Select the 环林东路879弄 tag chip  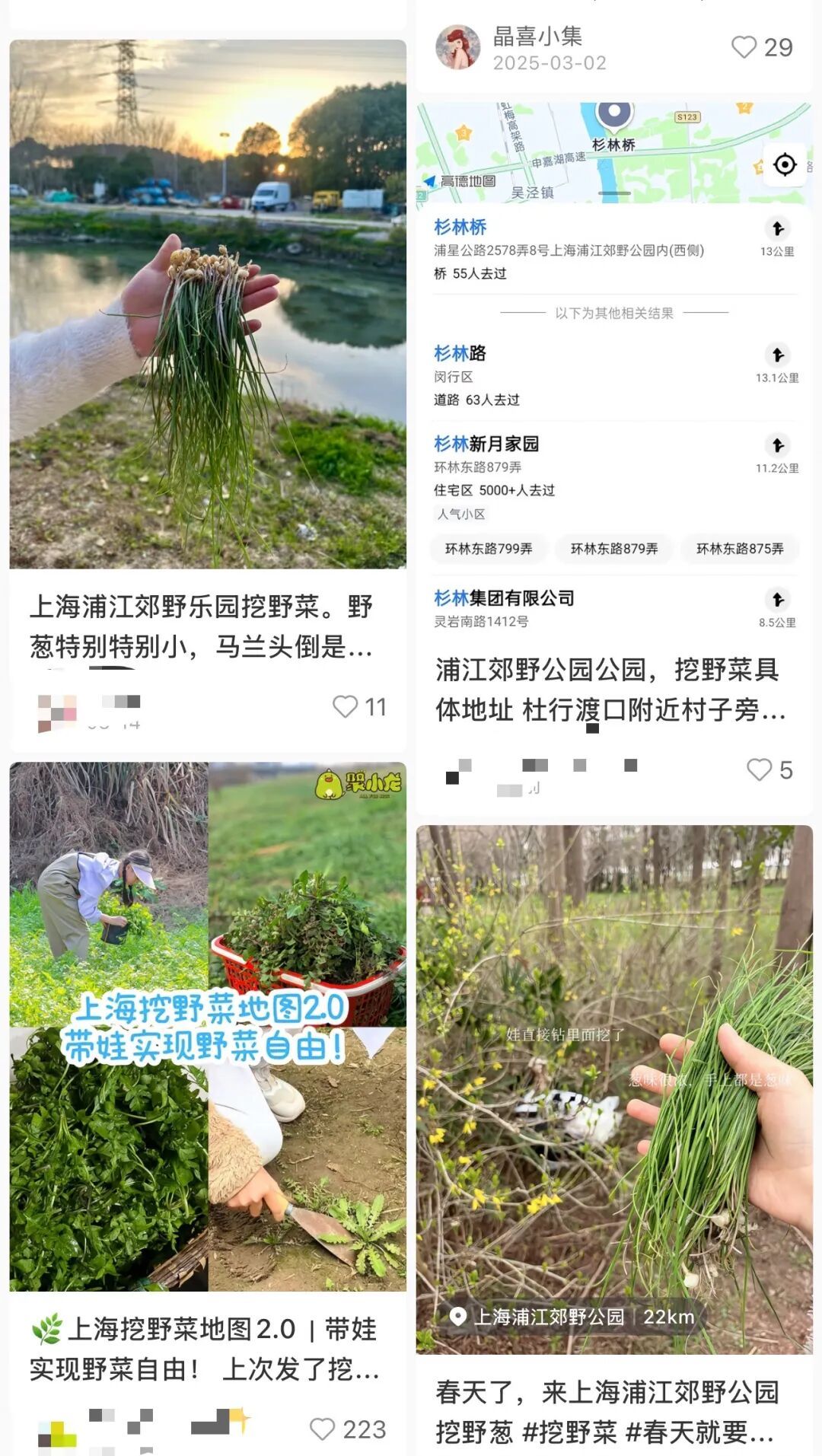click(616, 550)
